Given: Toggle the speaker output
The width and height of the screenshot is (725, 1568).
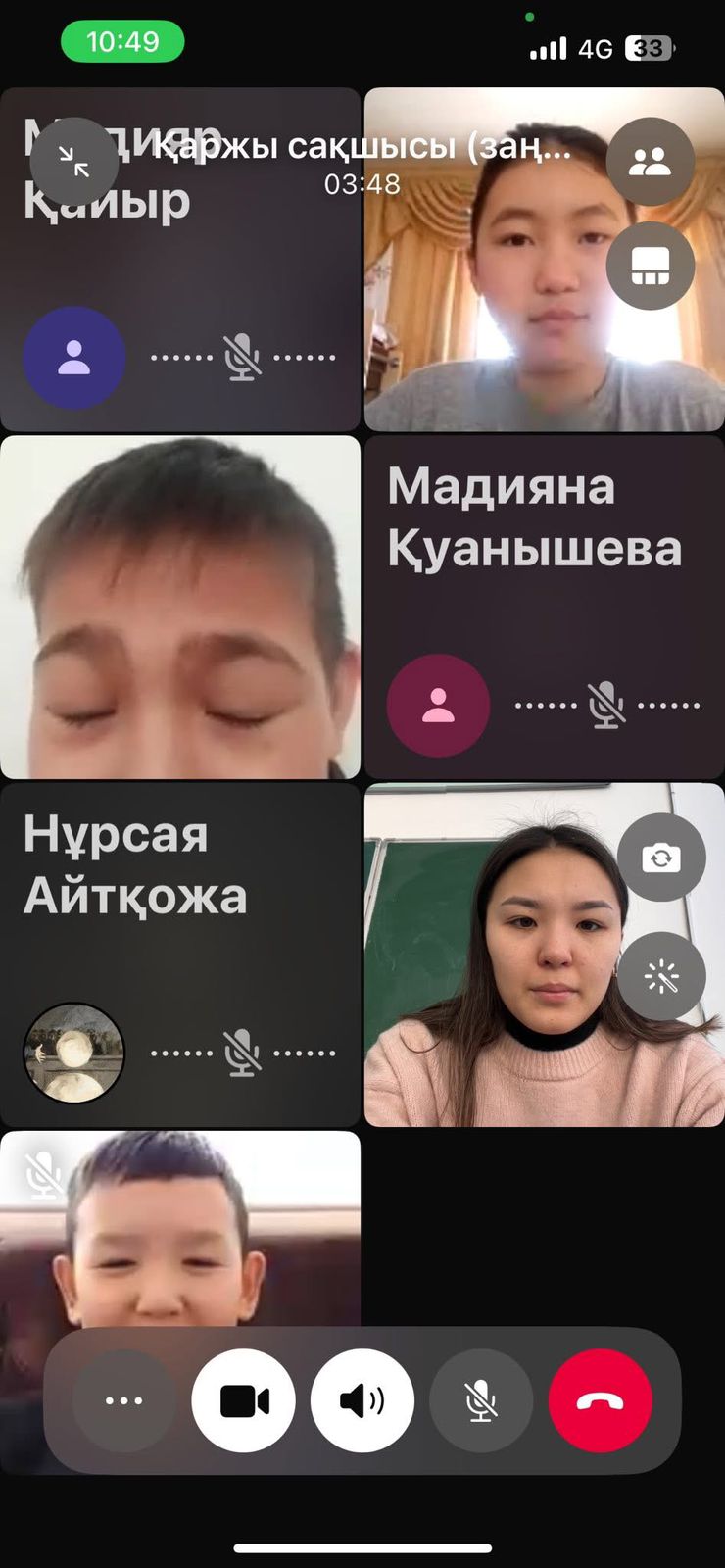Looking at the screenshot, I should click(362, 1400).
